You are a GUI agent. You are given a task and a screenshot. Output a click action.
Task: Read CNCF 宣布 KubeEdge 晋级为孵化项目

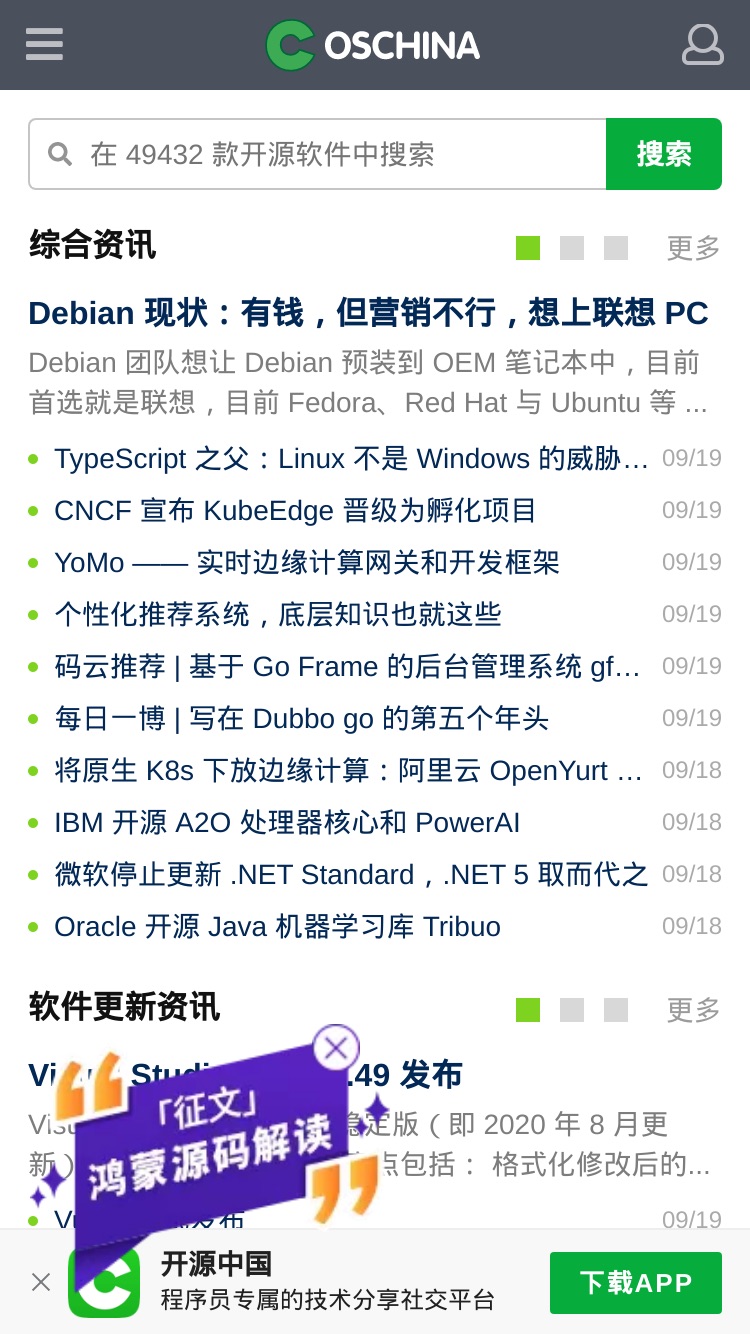coord(296,511)
